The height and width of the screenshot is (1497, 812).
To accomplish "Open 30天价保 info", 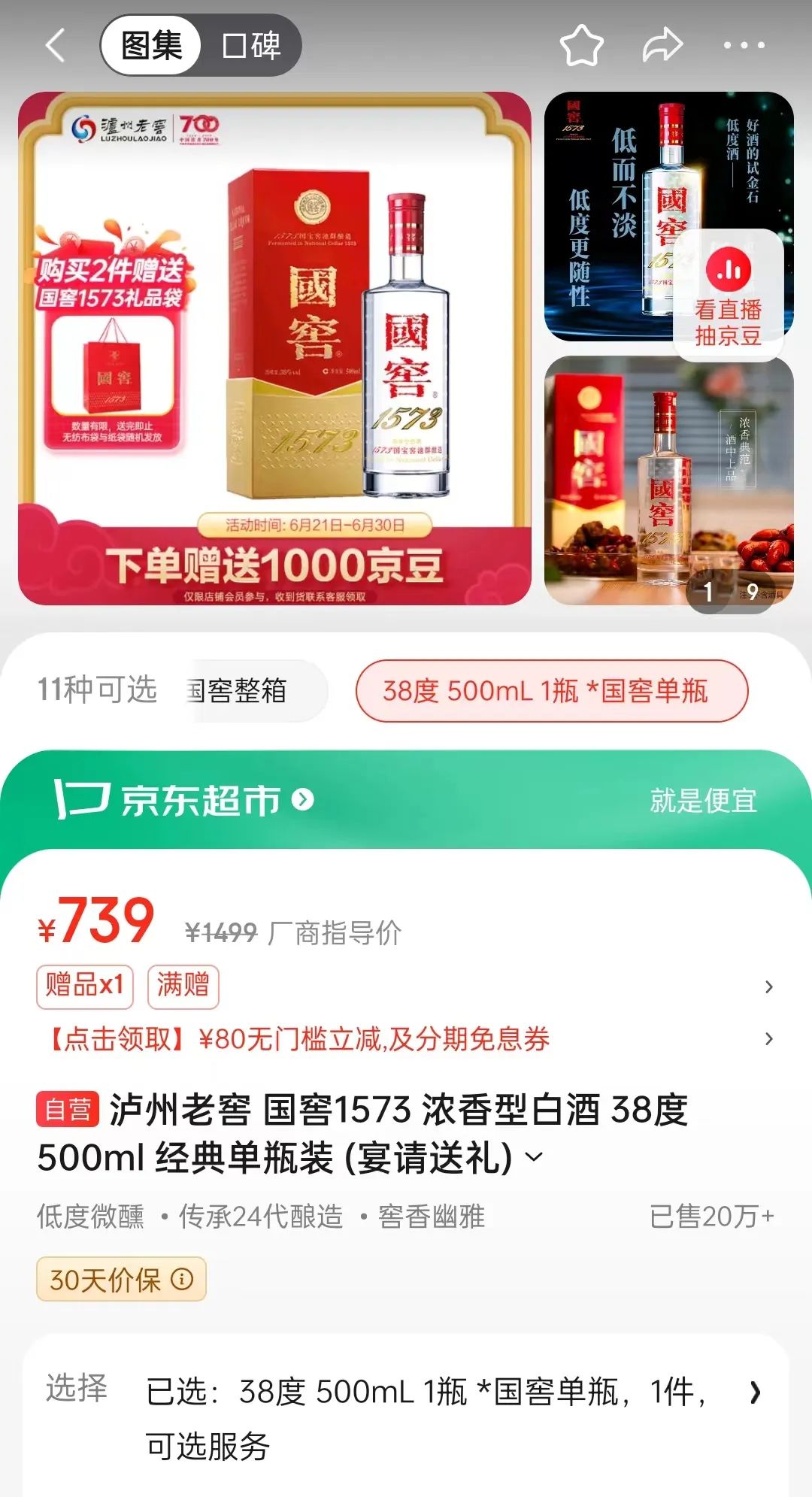I will click(x=121, y=1279).
